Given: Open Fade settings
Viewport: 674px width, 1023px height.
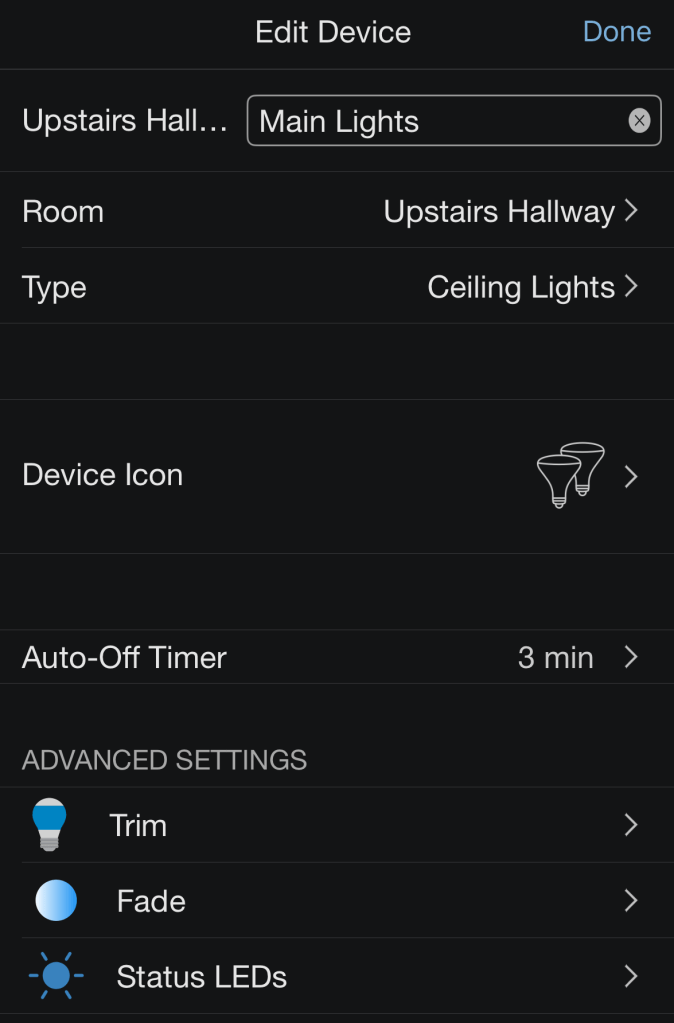Looking at the screenshot, I should click(337, 901).
